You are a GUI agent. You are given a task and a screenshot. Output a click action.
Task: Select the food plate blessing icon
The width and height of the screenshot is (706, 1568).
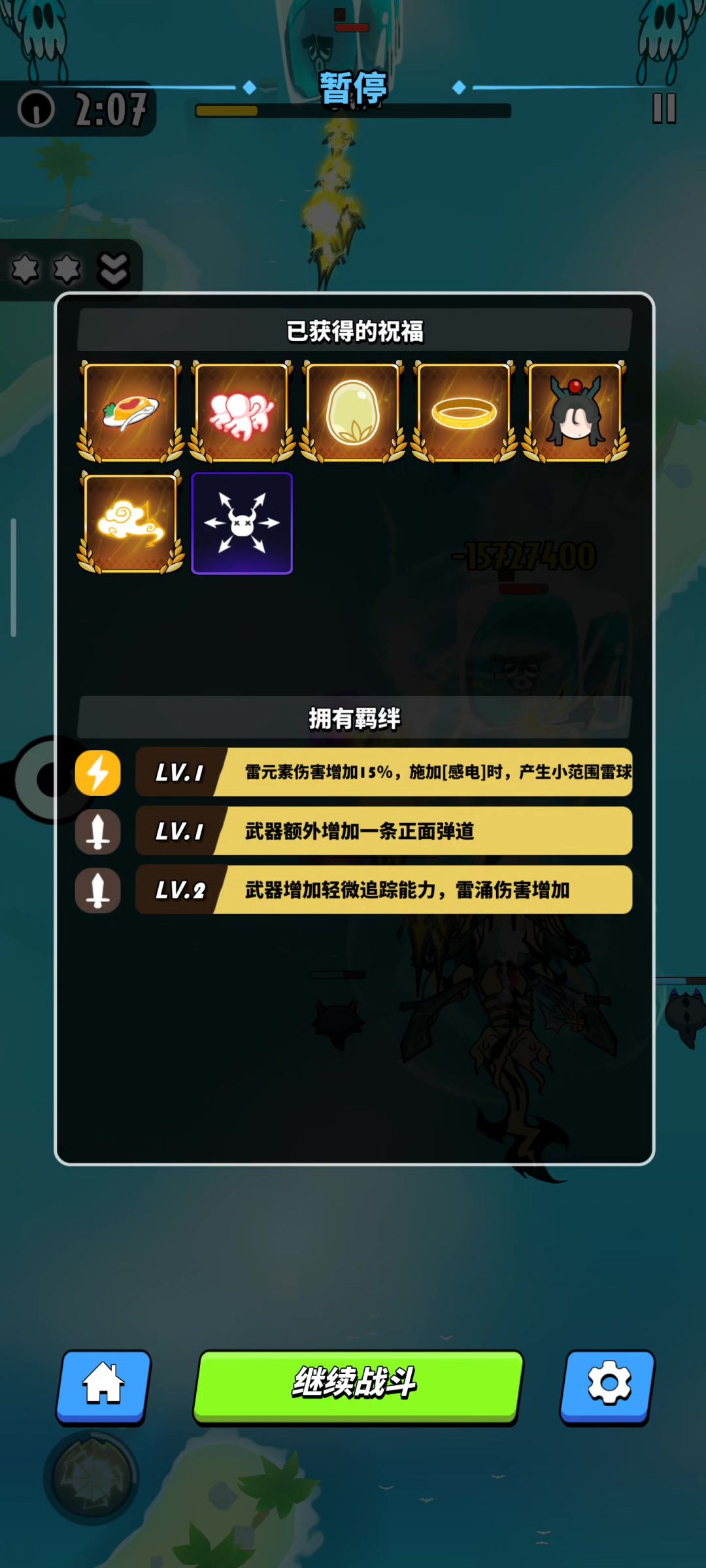click(x=131, y=412)
